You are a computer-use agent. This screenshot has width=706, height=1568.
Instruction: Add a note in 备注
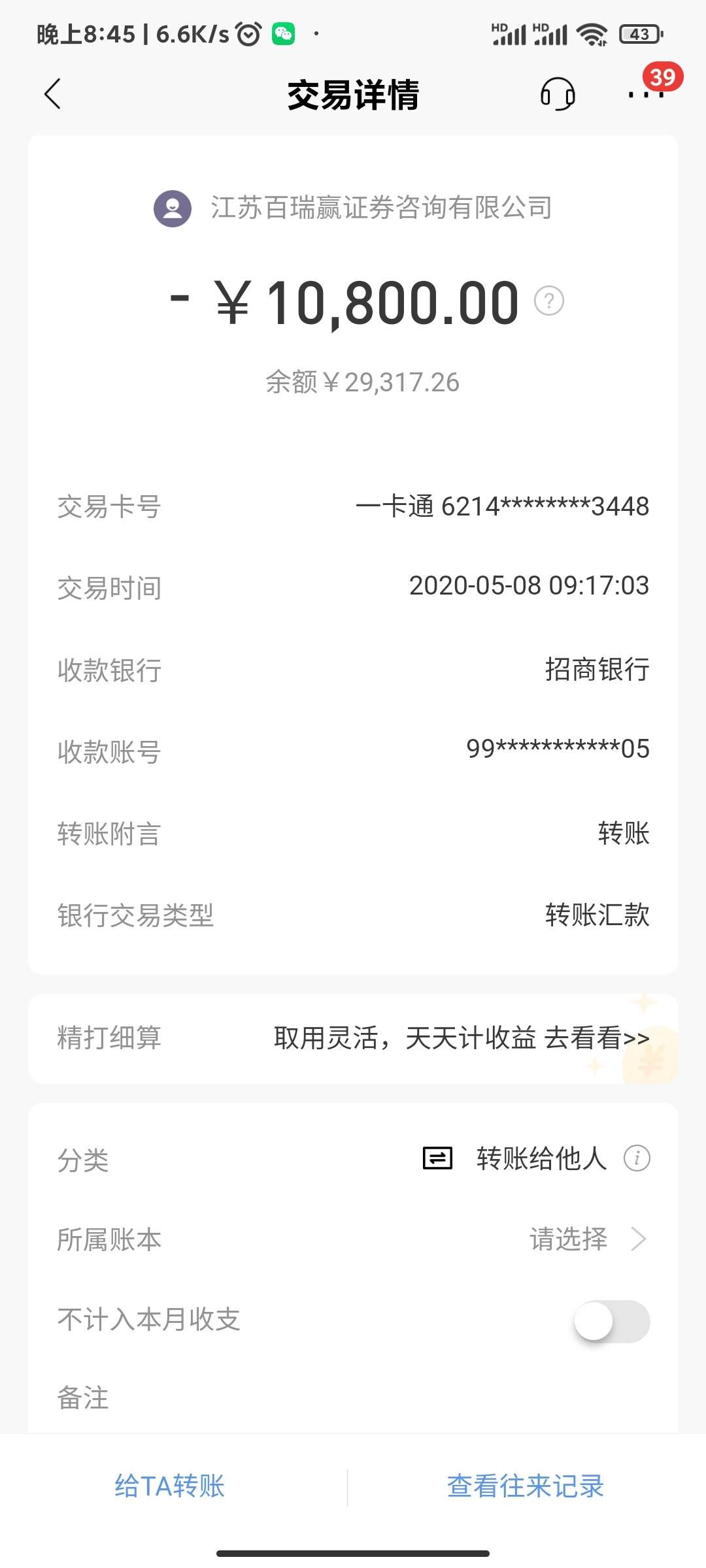353,1398
